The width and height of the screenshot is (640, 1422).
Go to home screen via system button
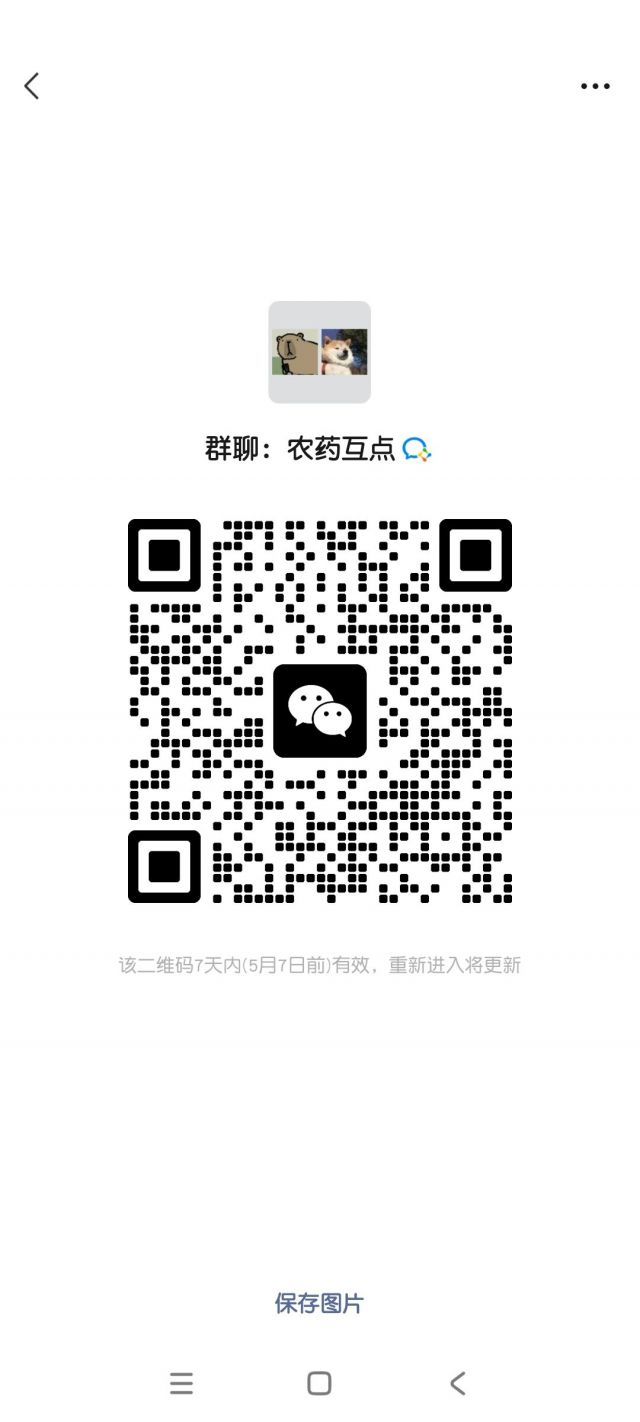(x=319, y=1383)
